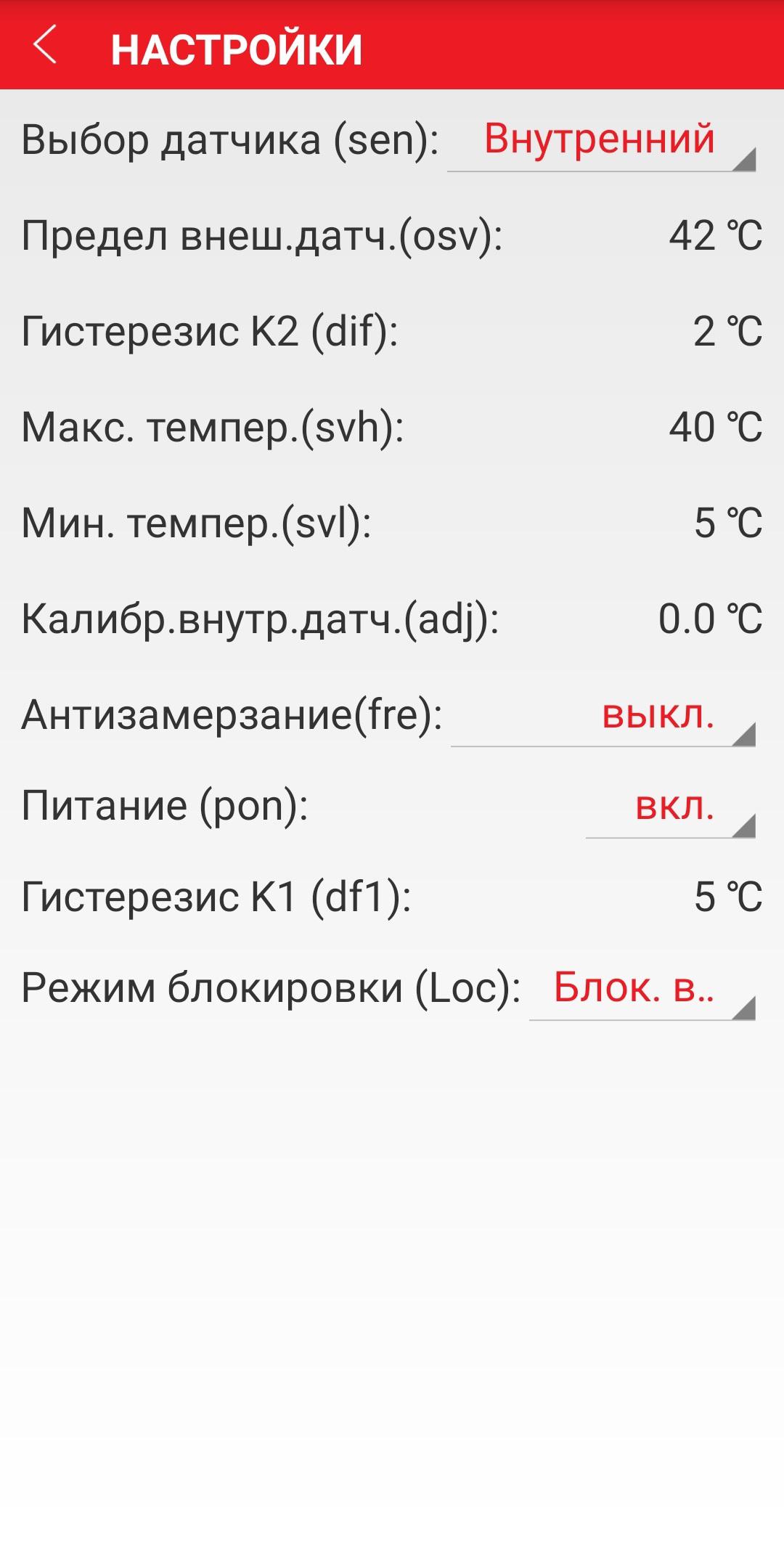
Task: Go back from the Настройки screen
Action: pos(45,45)
